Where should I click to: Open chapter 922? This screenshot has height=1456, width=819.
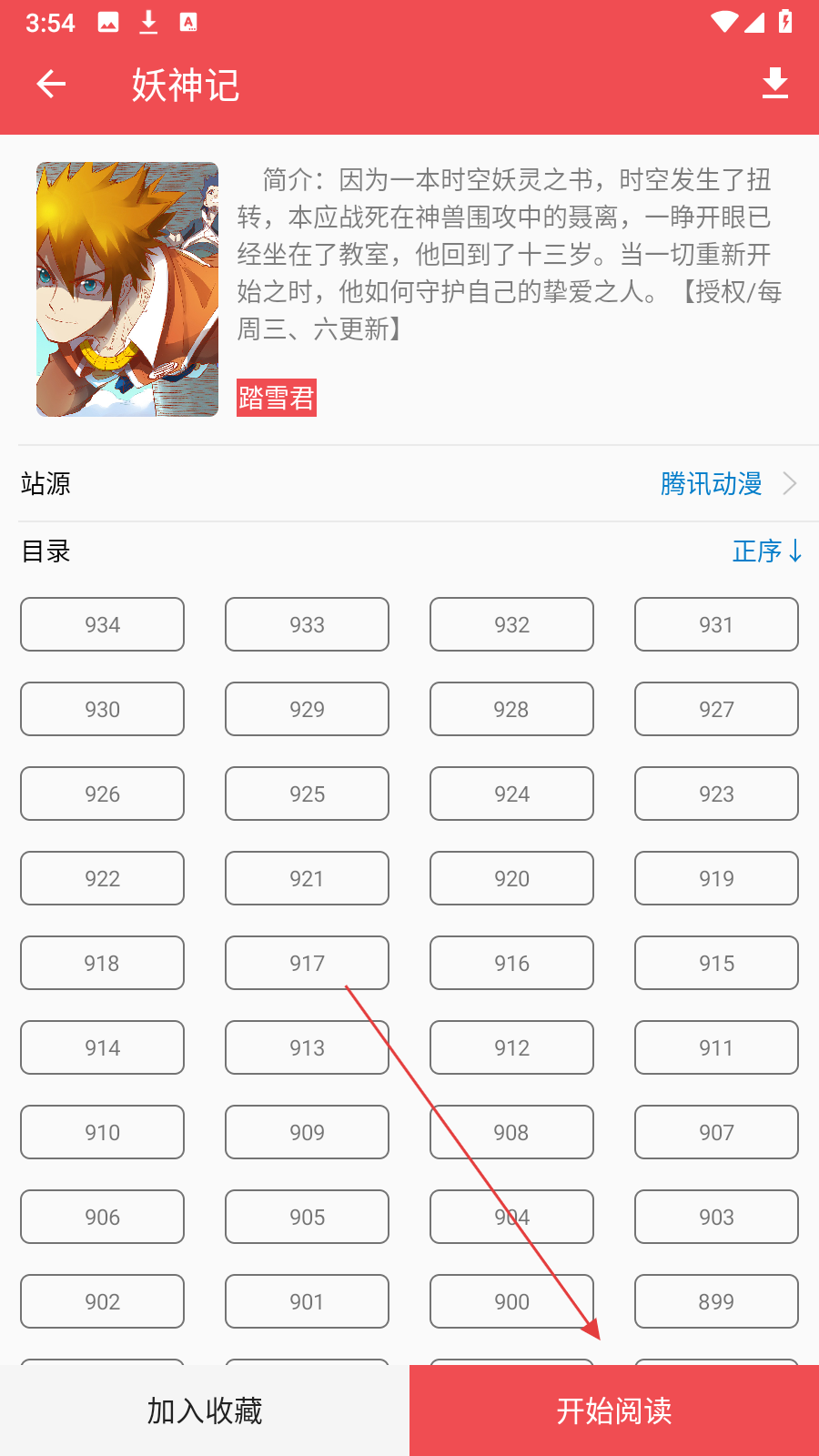(103, 878)
